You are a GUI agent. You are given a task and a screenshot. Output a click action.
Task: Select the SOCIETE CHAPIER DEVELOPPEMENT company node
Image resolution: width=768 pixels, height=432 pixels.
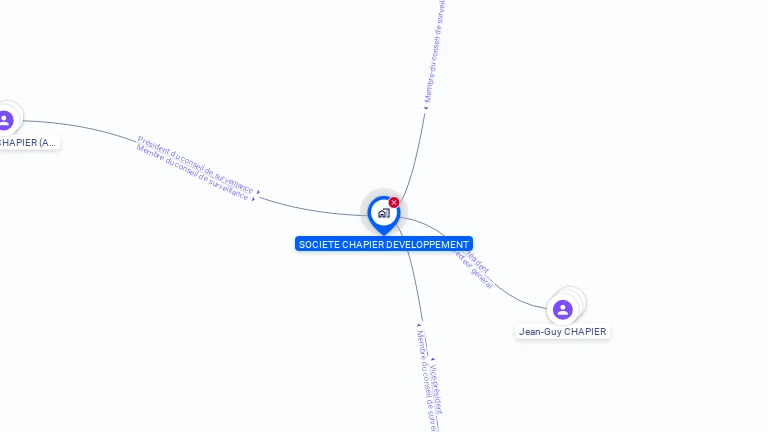coord(383,214)
